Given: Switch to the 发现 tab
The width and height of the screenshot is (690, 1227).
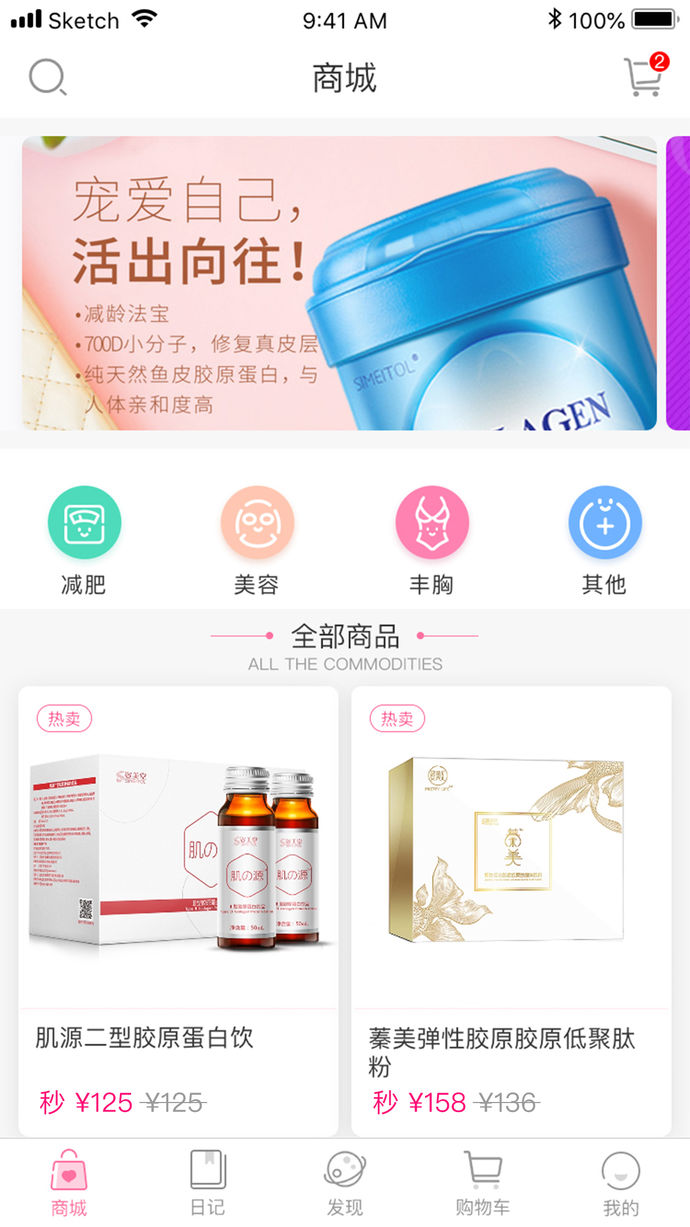Looking at the screenshot, I should coord(345,1182).
